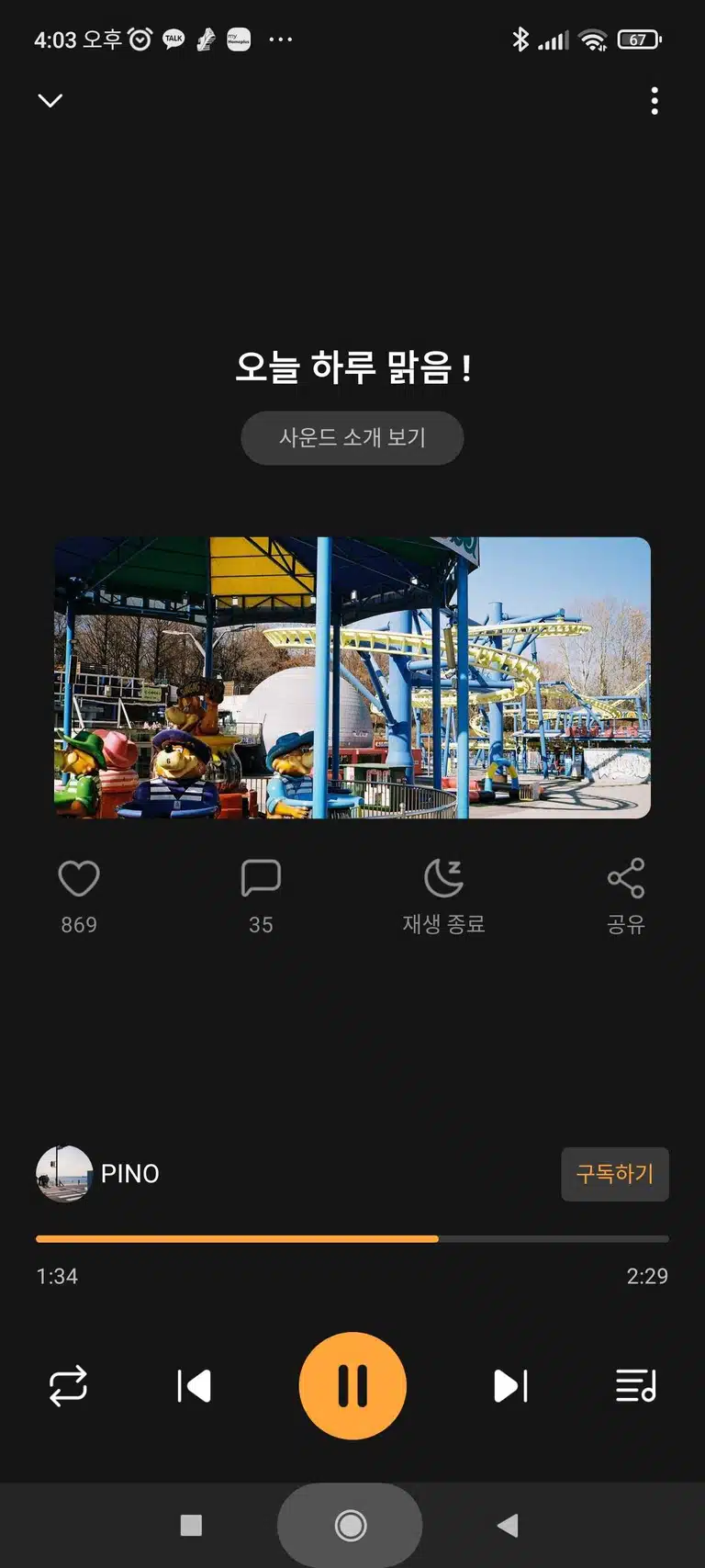Viewport: 705px width, 1568px height.
Task: Pause the current playback
Action: [x=352, y=1386]
